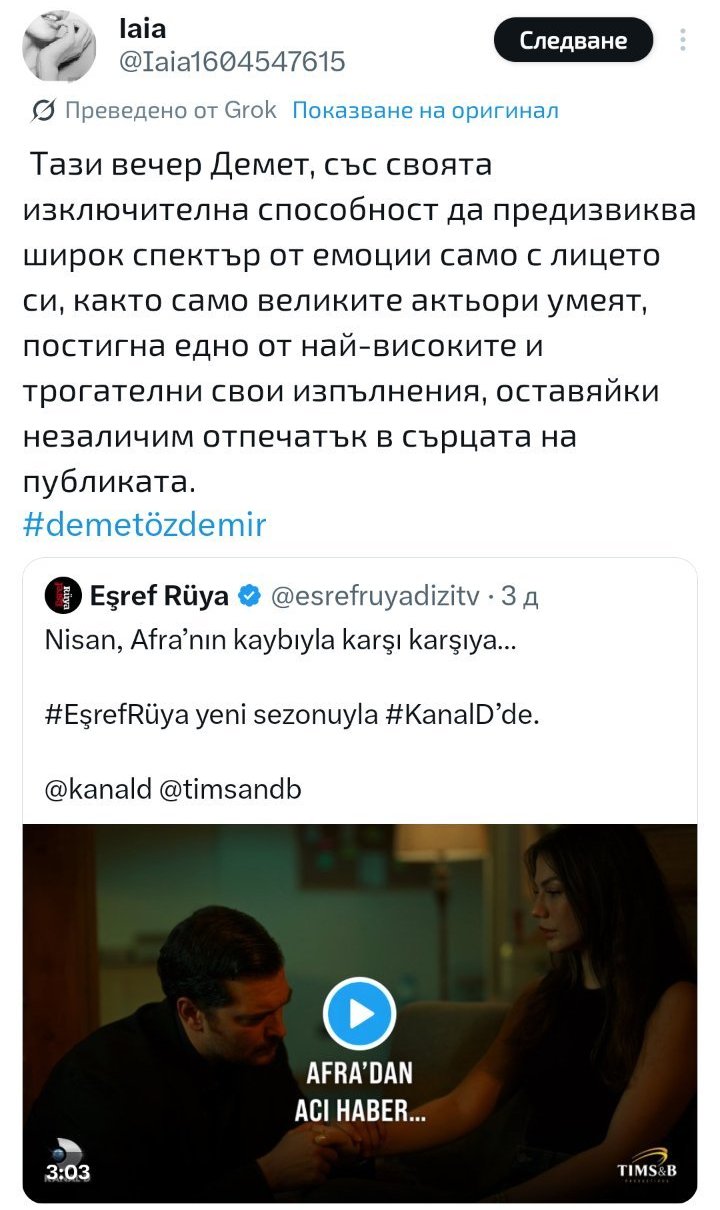This screenshot has height=1210, width=720.
Task: Open the overflow menu of the post
Action: (683, 41)
